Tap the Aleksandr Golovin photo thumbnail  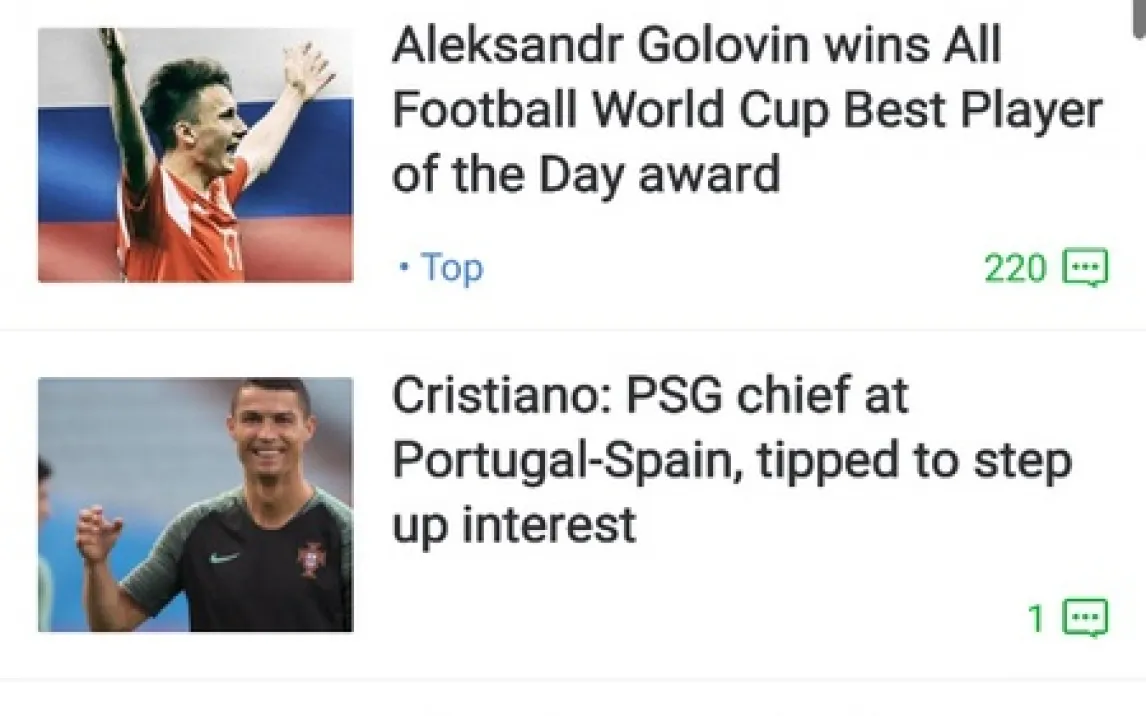pyautogui.click(x=195, y=155)
